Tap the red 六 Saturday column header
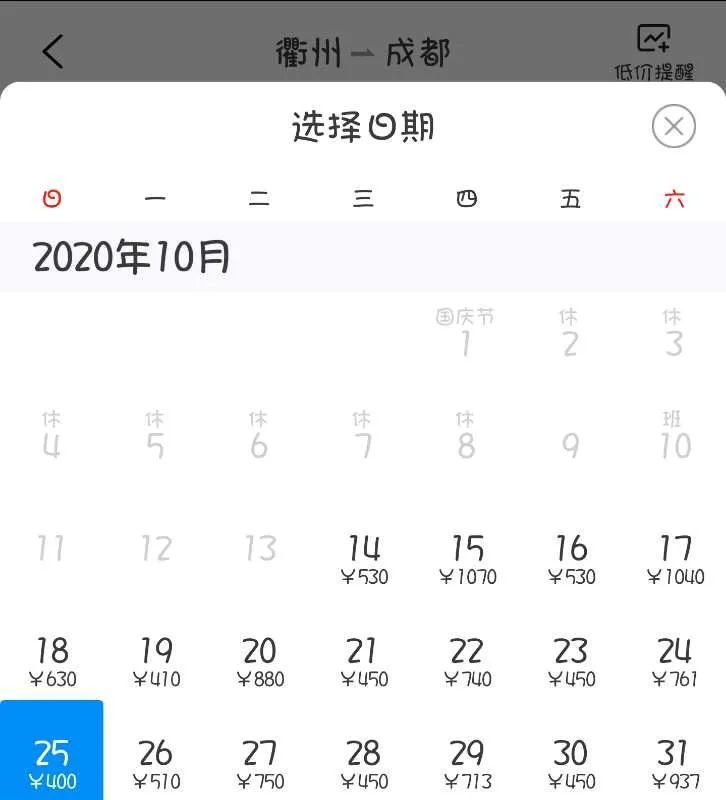 673,198
